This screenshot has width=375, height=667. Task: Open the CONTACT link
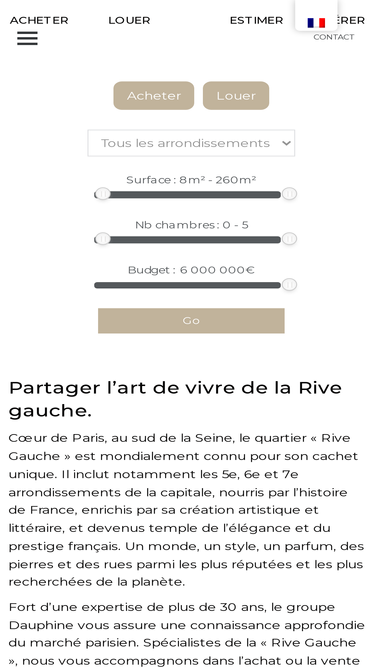click(334, 37)
